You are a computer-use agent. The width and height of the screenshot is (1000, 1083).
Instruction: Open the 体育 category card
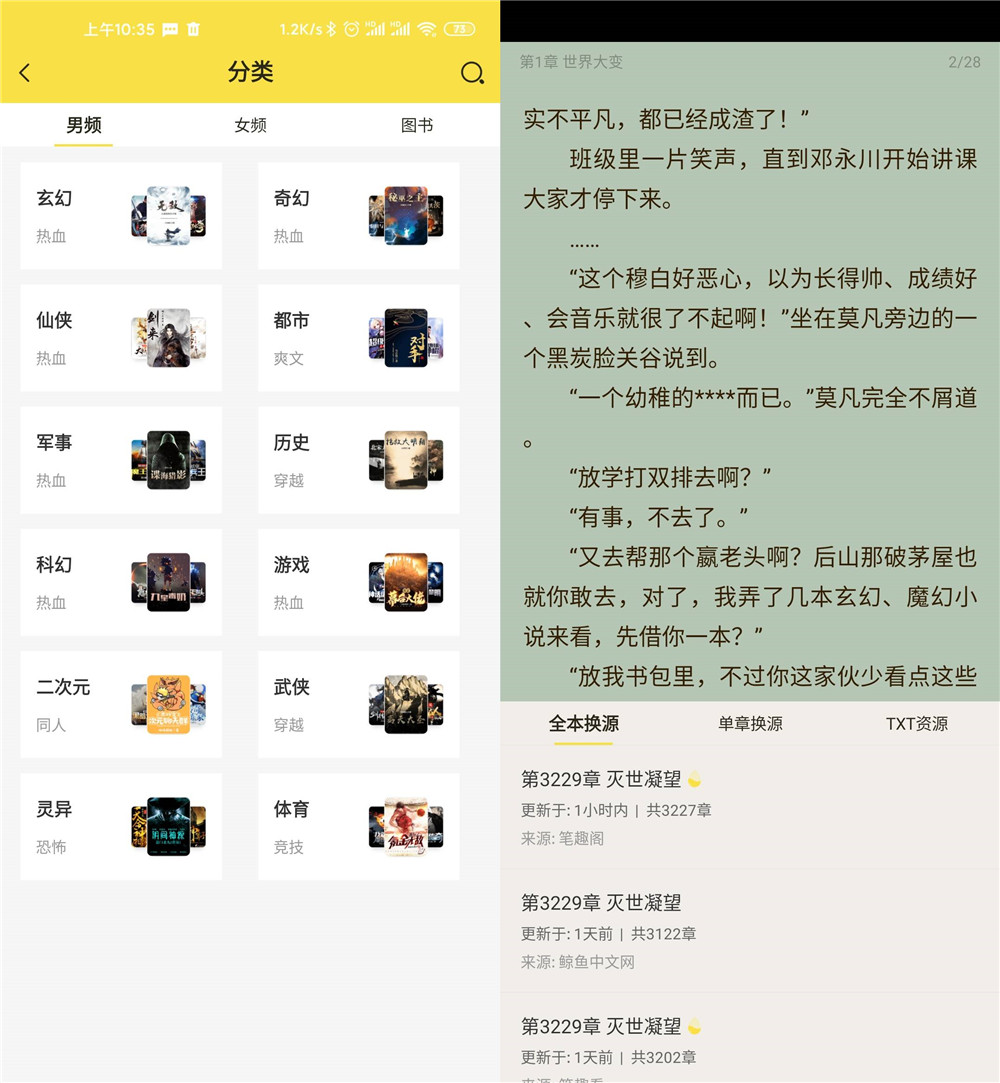[359, 826]
